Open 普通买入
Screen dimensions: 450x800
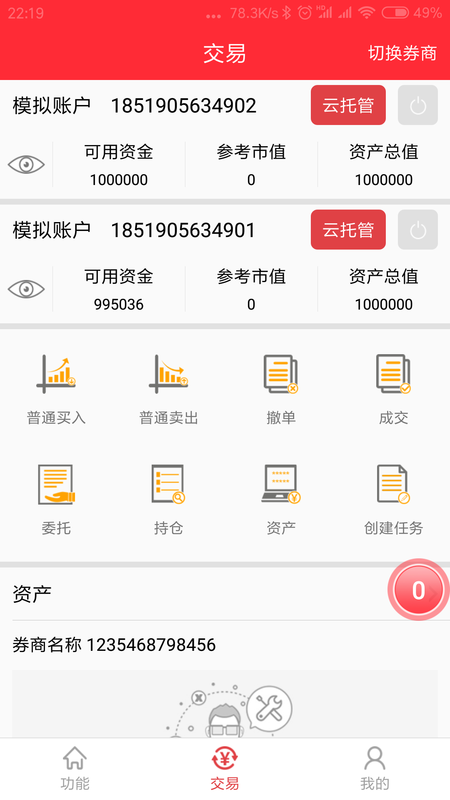56,390
